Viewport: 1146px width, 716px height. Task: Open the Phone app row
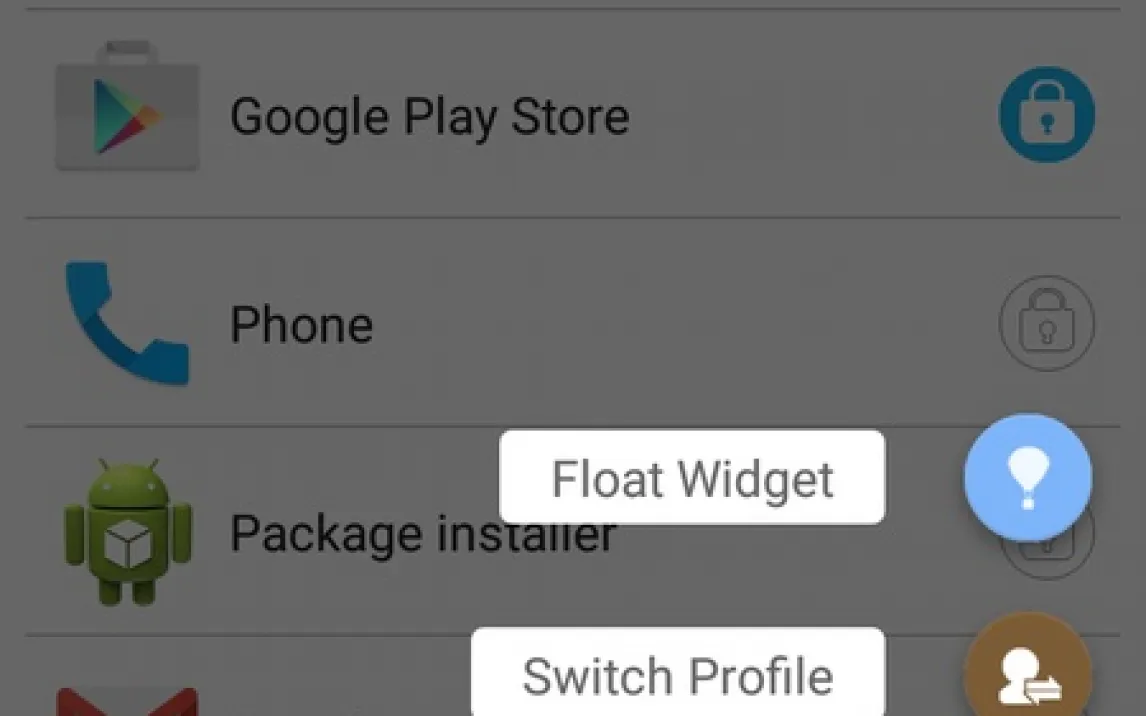[301, 325]
